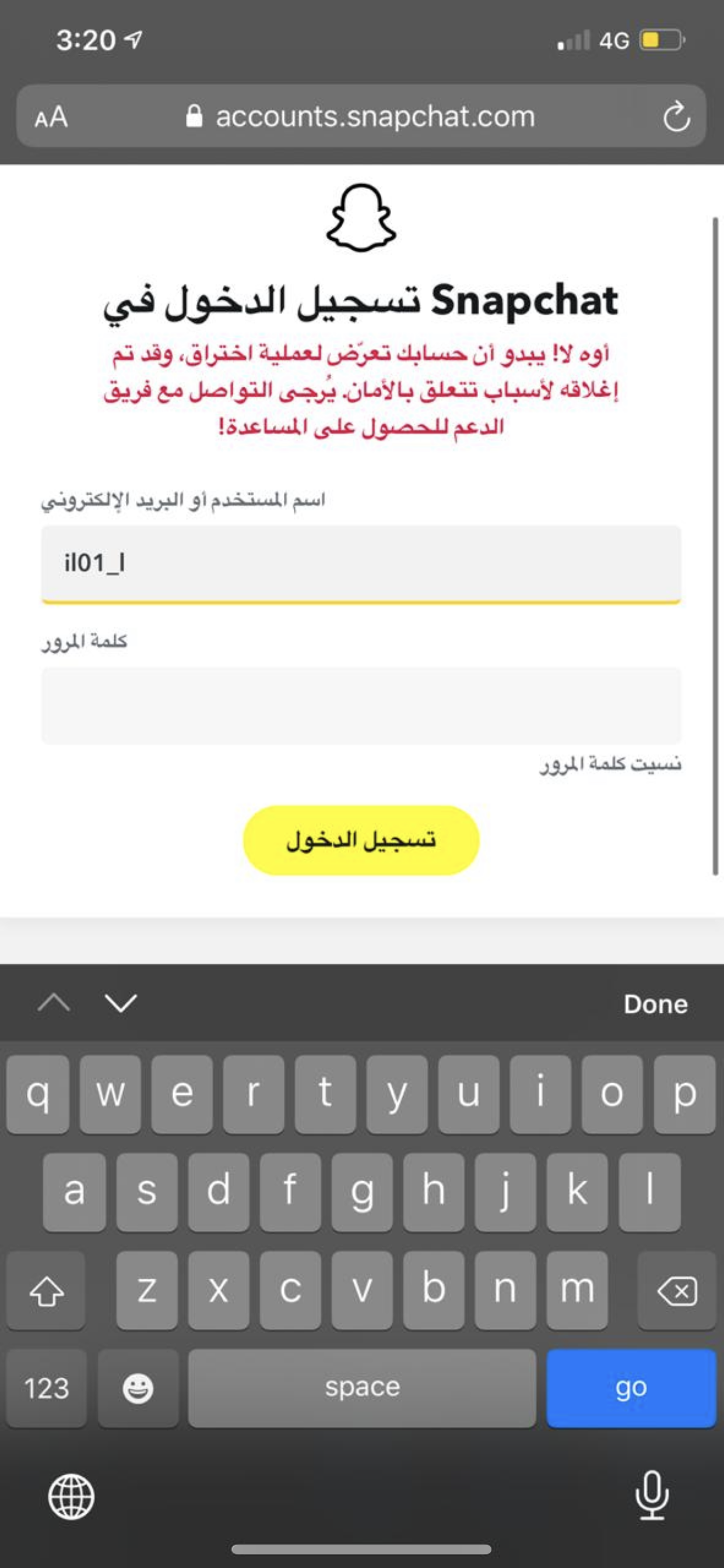Open the AA text size menu
The height and width of the screenshot is (1568, 724).
tap(51, 116)
